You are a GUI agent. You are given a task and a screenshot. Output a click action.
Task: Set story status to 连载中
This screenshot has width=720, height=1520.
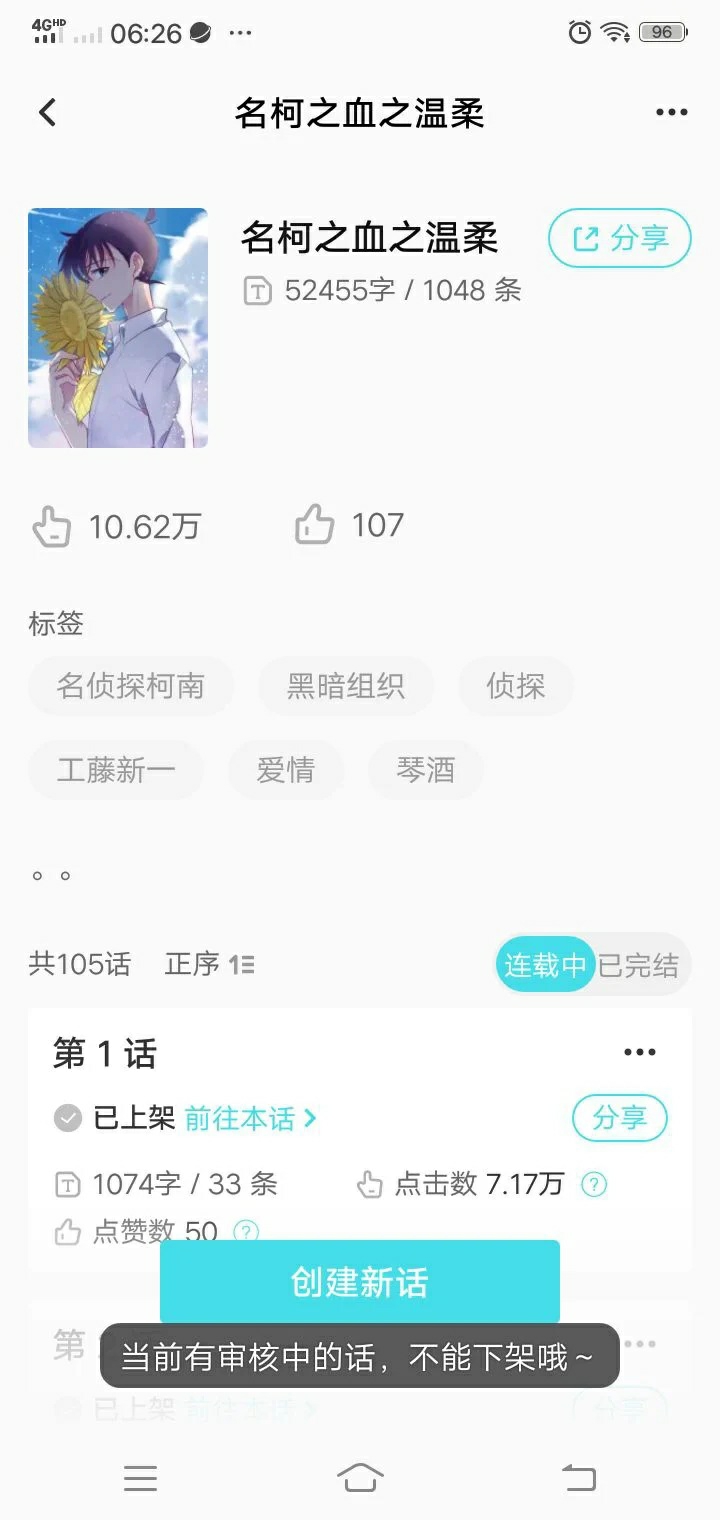(x=545, y=965)
